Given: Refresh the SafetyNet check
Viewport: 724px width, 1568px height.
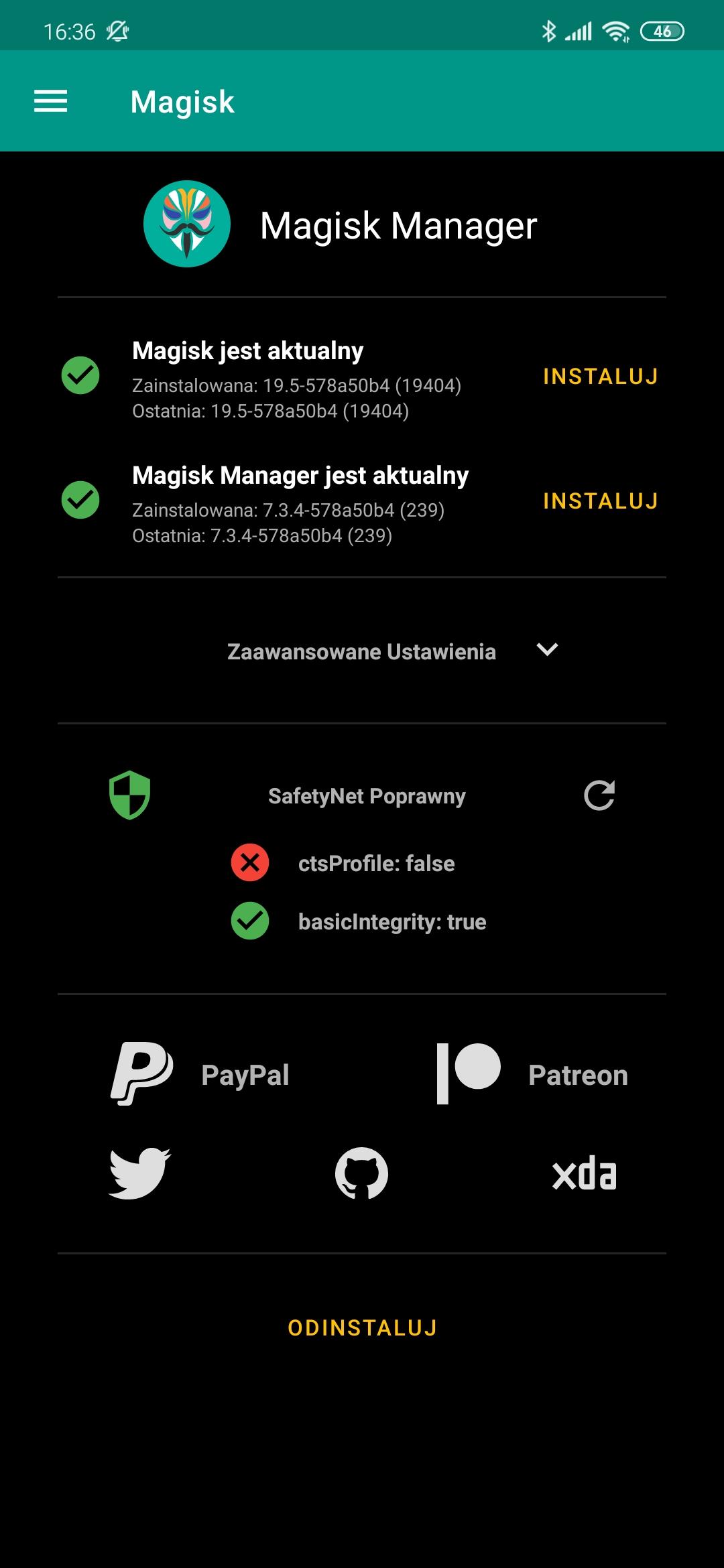Looking at the screenshot, I should [599, 795].
